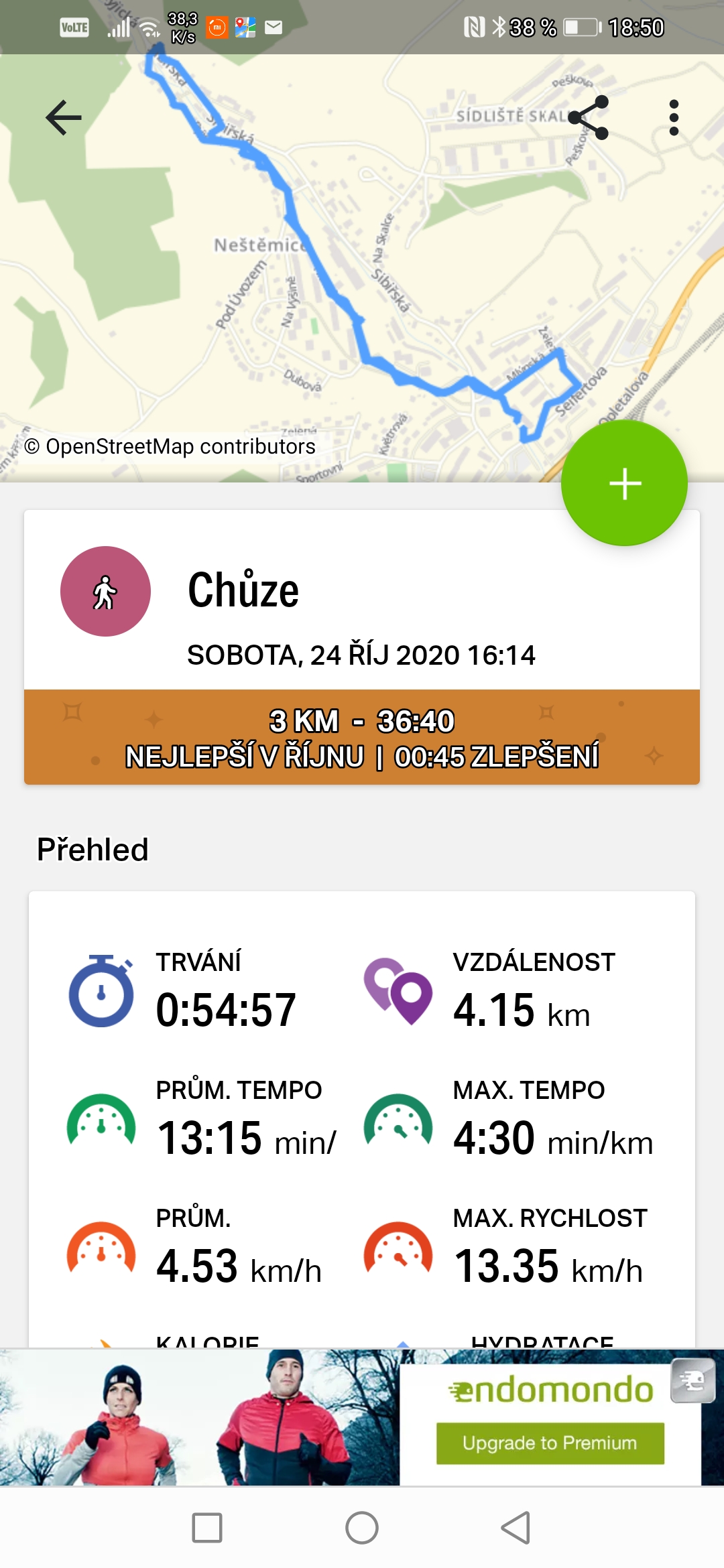
Task: Tap the green plus floating button
Action: tap(624, 483)
